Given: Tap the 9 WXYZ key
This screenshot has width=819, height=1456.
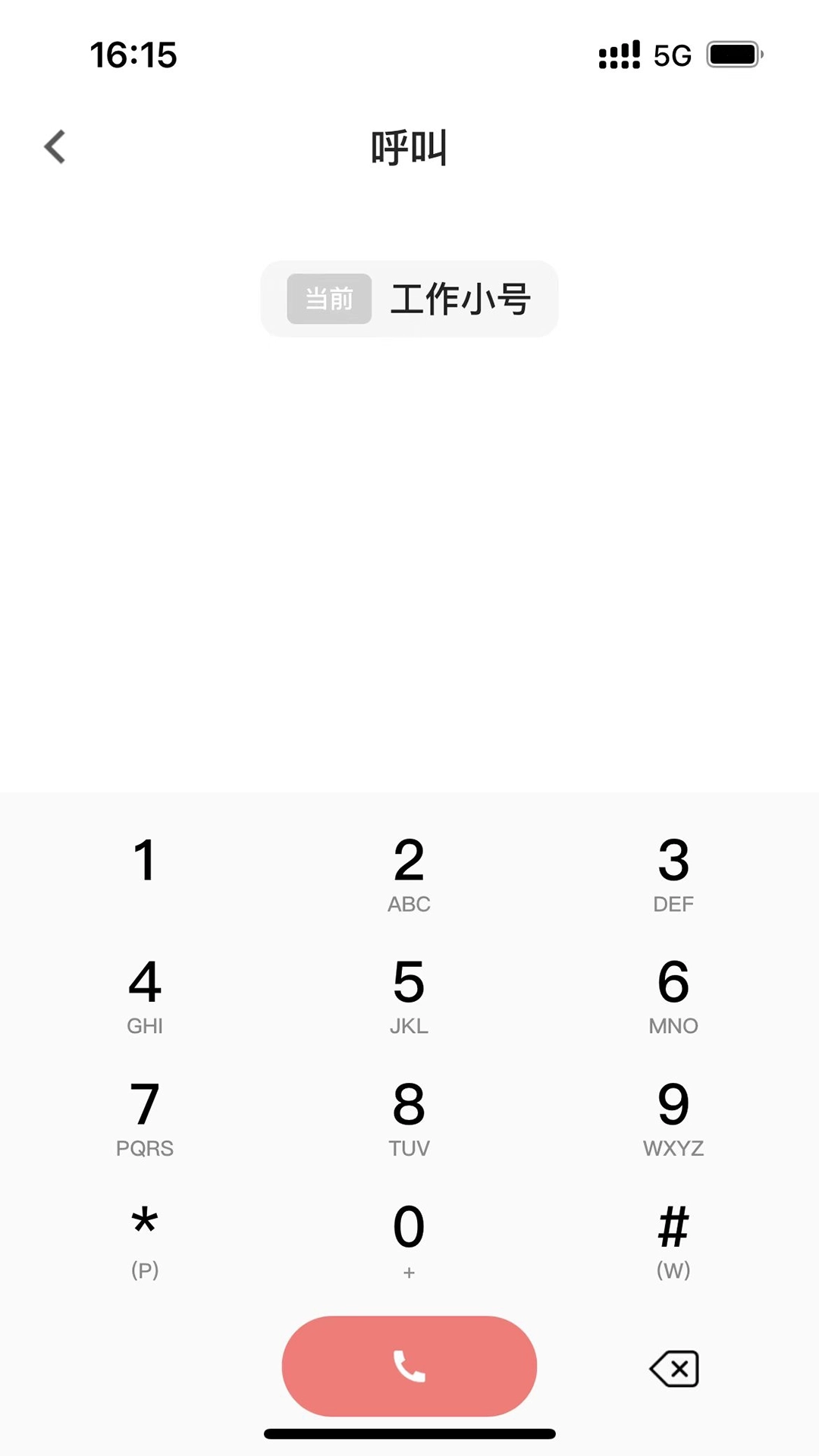Looking at the screenshot, I should pos(673,1116).
